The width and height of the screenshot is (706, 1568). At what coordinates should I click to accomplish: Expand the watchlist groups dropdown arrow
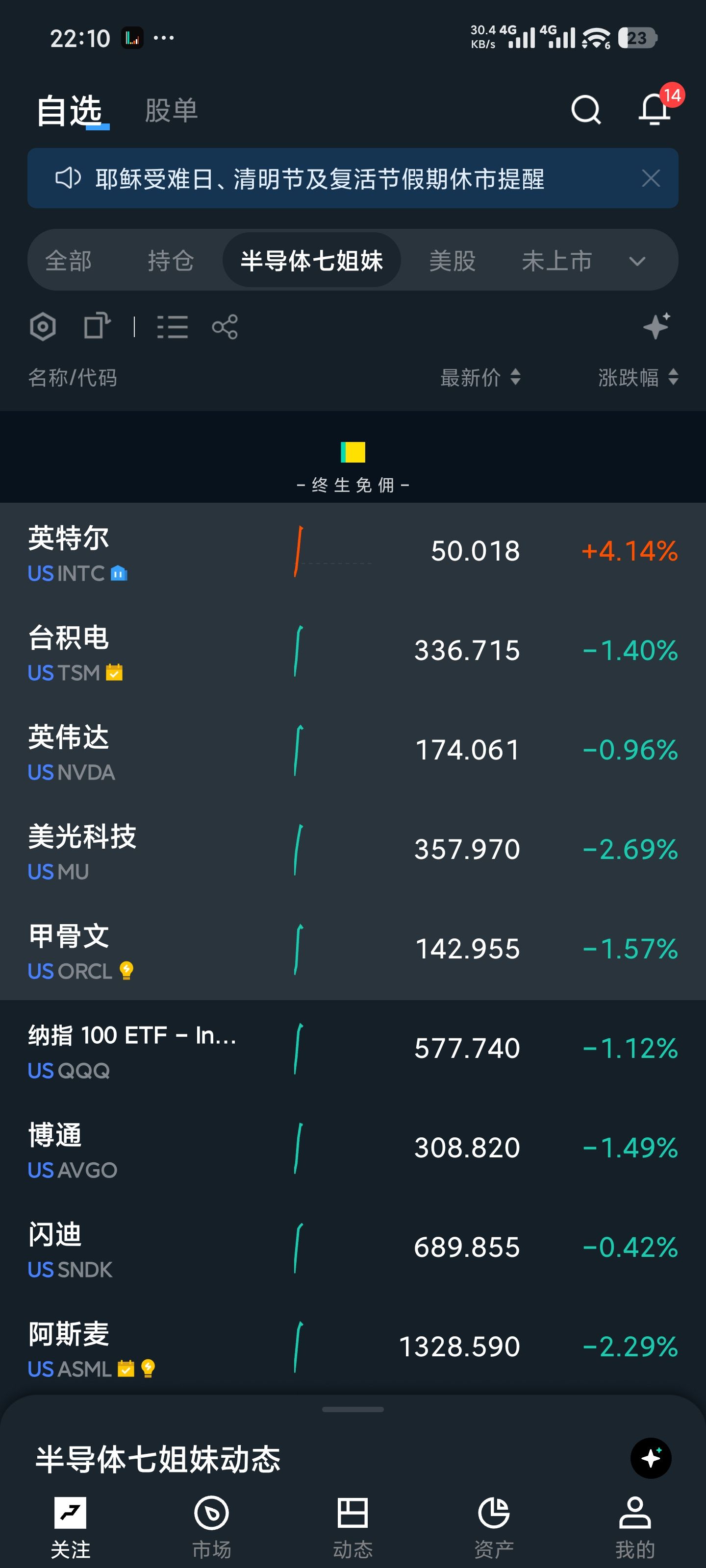coord(636,261)
